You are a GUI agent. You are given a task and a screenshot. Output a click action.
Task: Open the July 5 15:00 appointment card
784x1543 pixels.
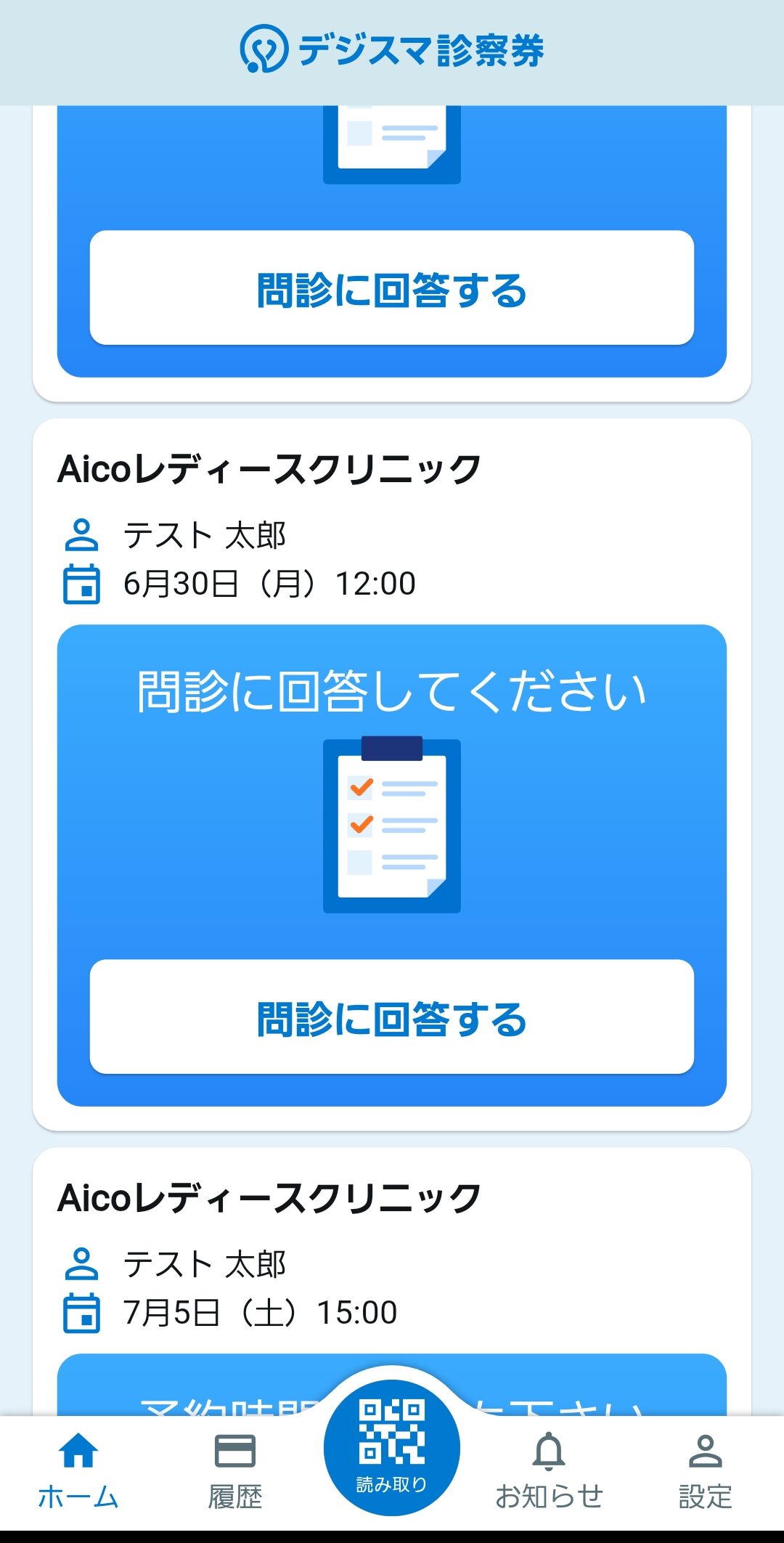[392, 1282]
